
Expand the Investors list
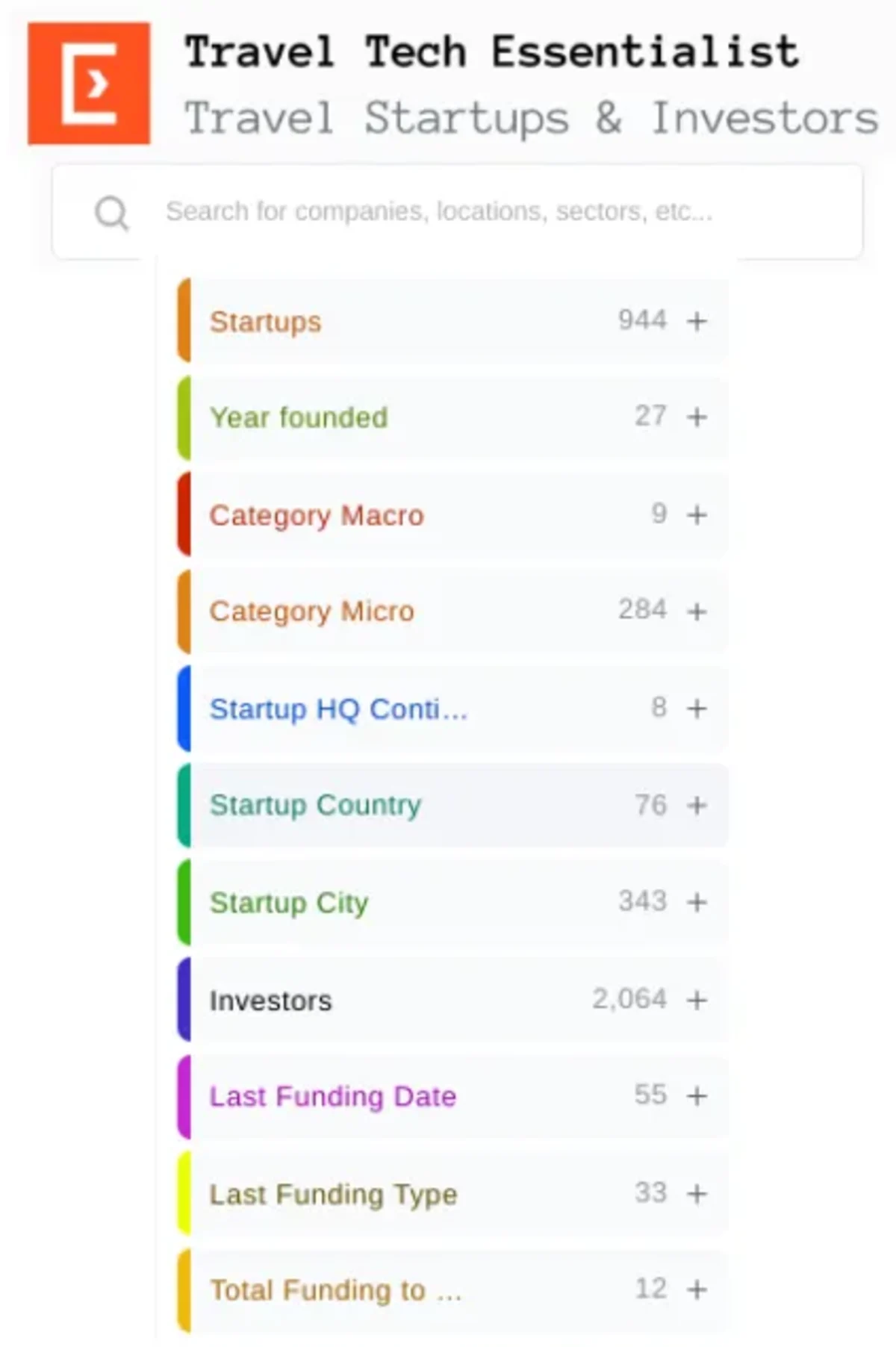(697, 1001)
